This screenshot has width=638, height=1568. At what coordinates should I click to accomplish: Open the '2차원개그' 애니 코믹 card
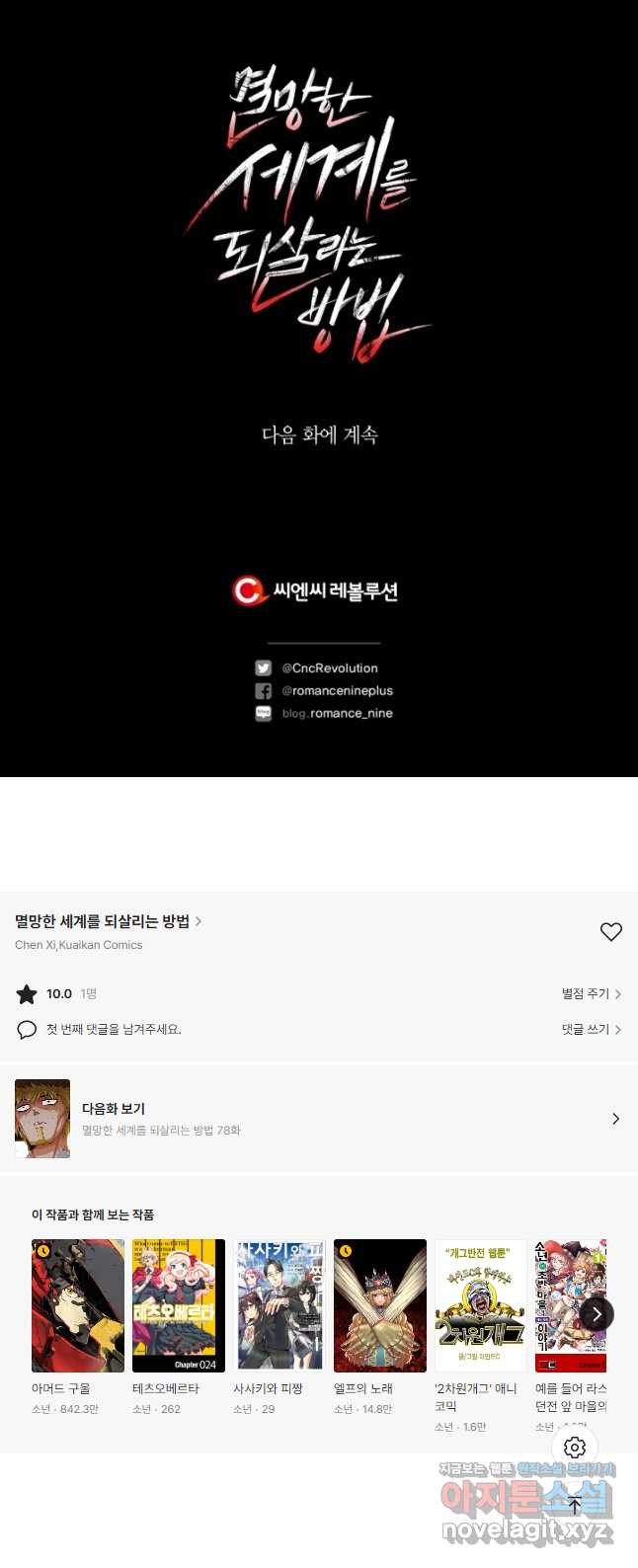(481, 1305)
